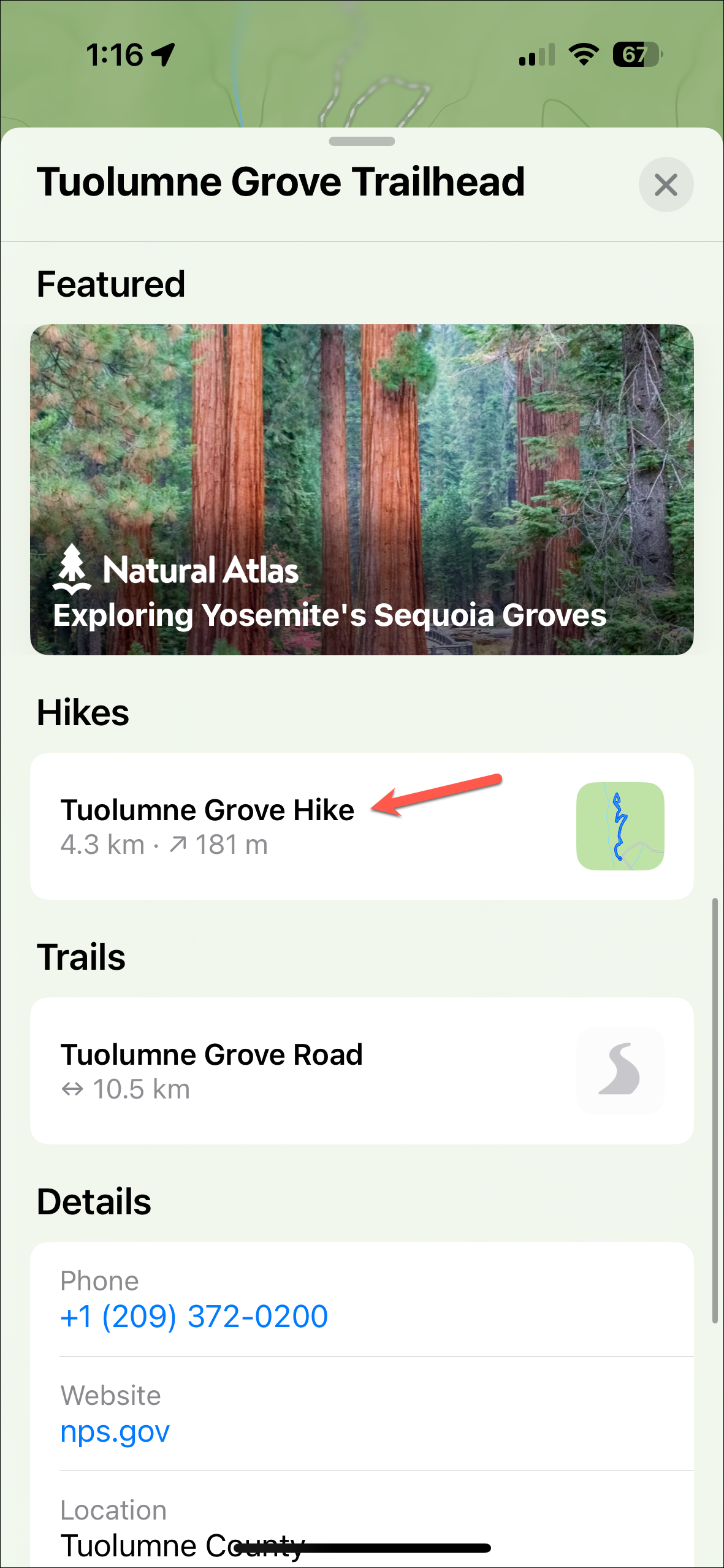View Tuolumne Grove Road trail details

362,1070
